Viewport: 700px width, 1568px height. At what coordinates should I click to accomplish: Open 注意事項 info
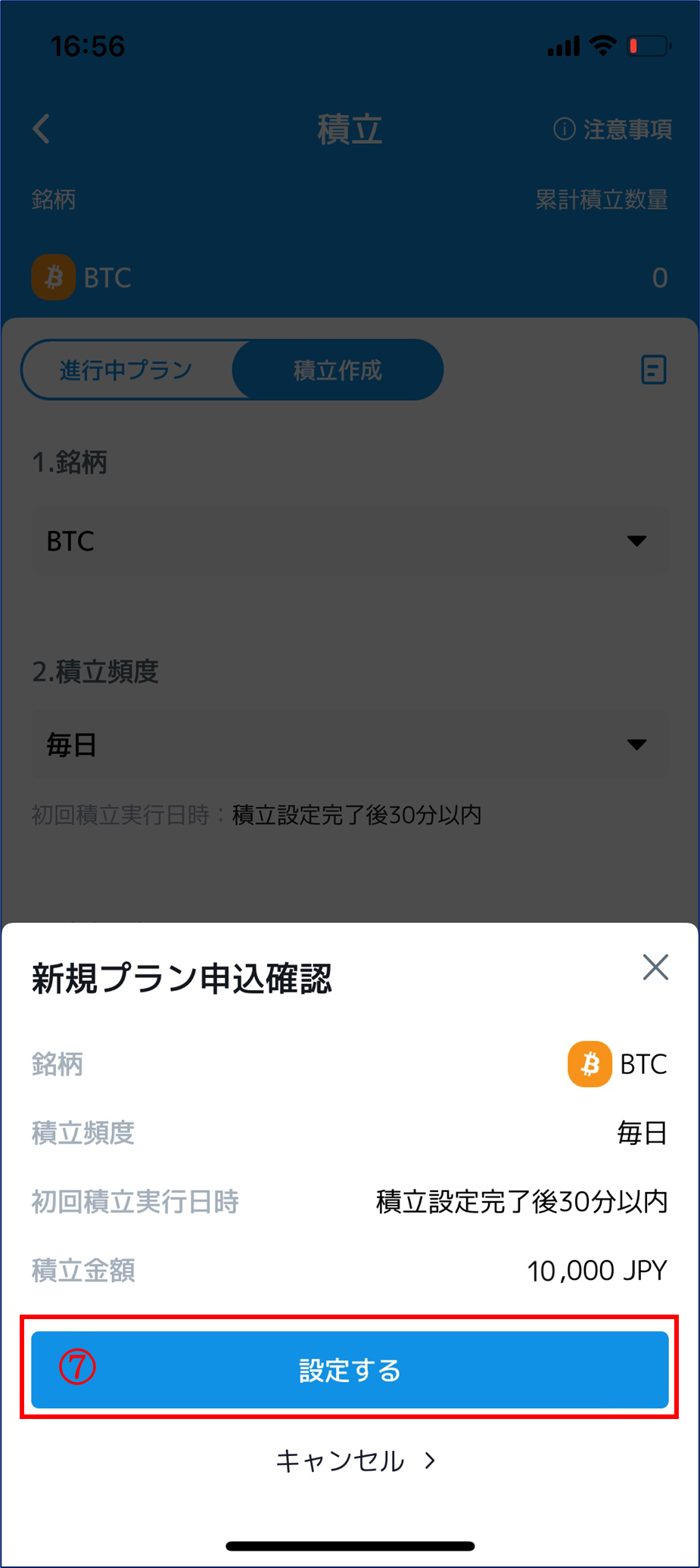pos(613,129)
